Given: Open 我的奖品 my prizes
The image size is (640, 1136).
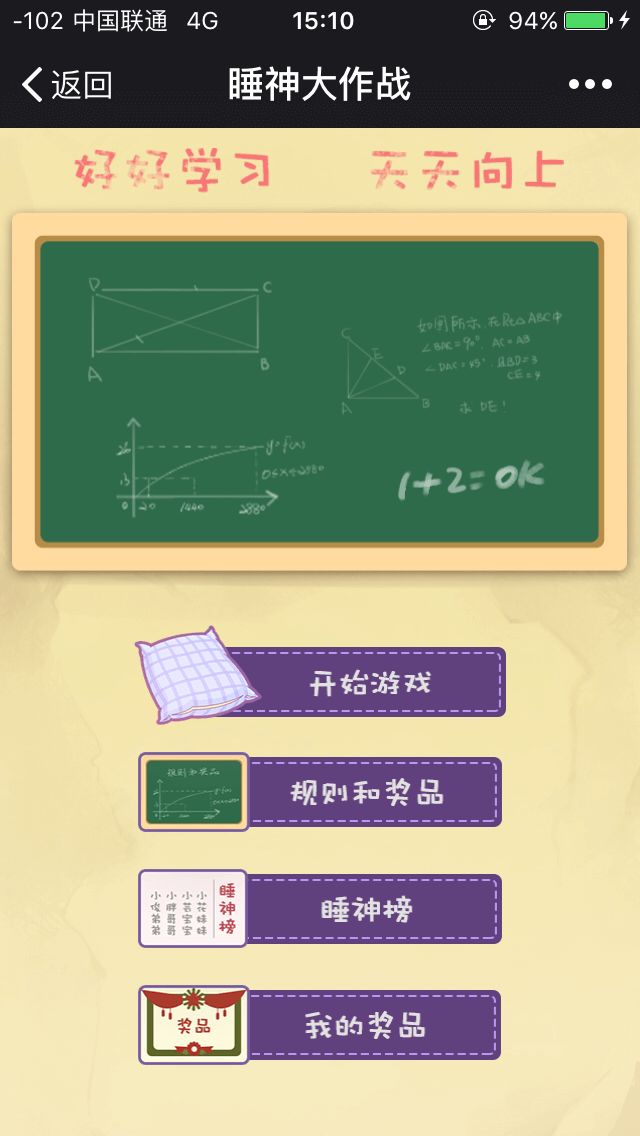Looking at the screenshot, I should [368, 1026].
